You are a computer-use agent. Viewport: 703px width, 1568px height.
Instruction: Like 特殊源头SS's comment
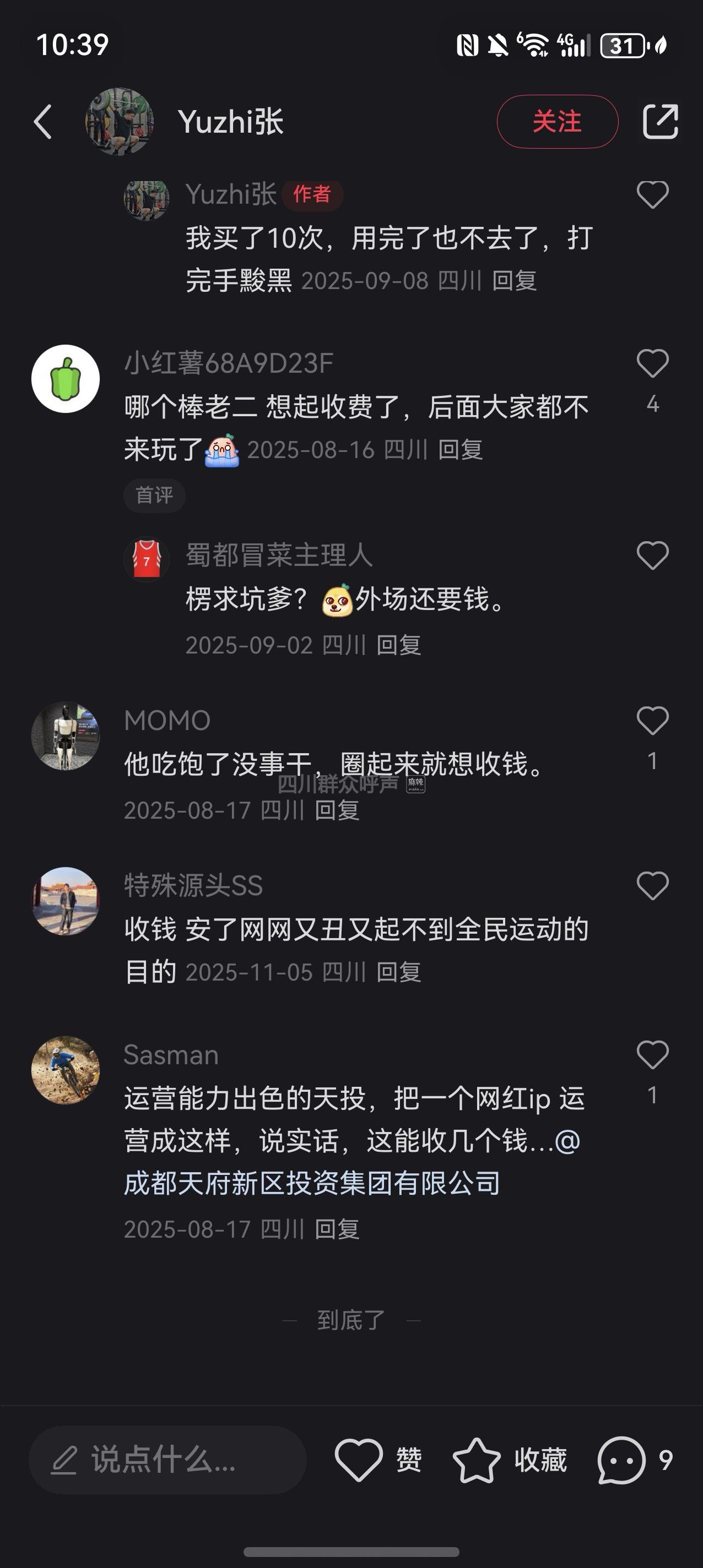[x=652, y=886]
